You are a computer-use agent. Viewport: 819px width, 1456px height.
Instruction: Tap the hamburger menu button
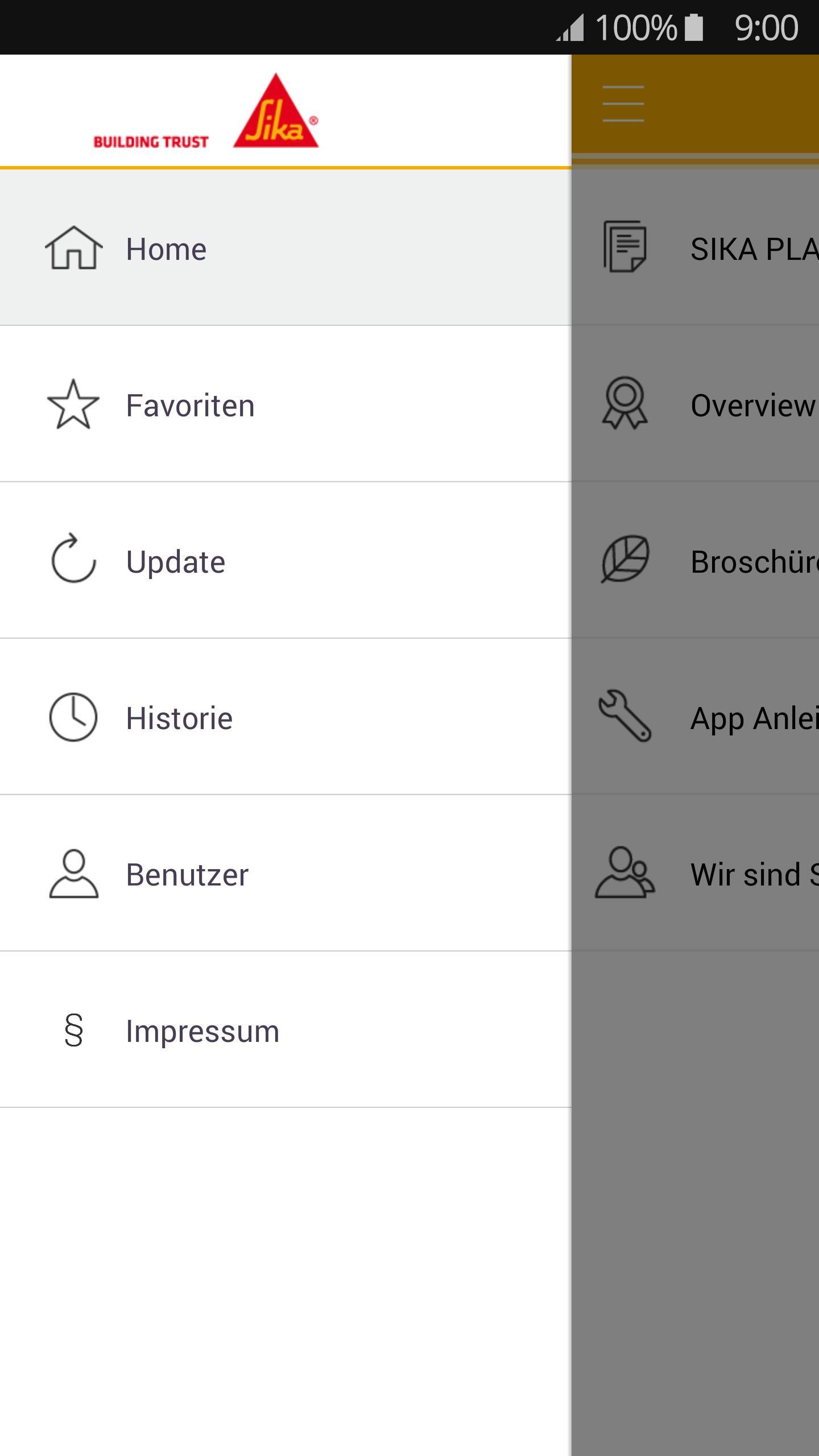[x=623, y=104]
